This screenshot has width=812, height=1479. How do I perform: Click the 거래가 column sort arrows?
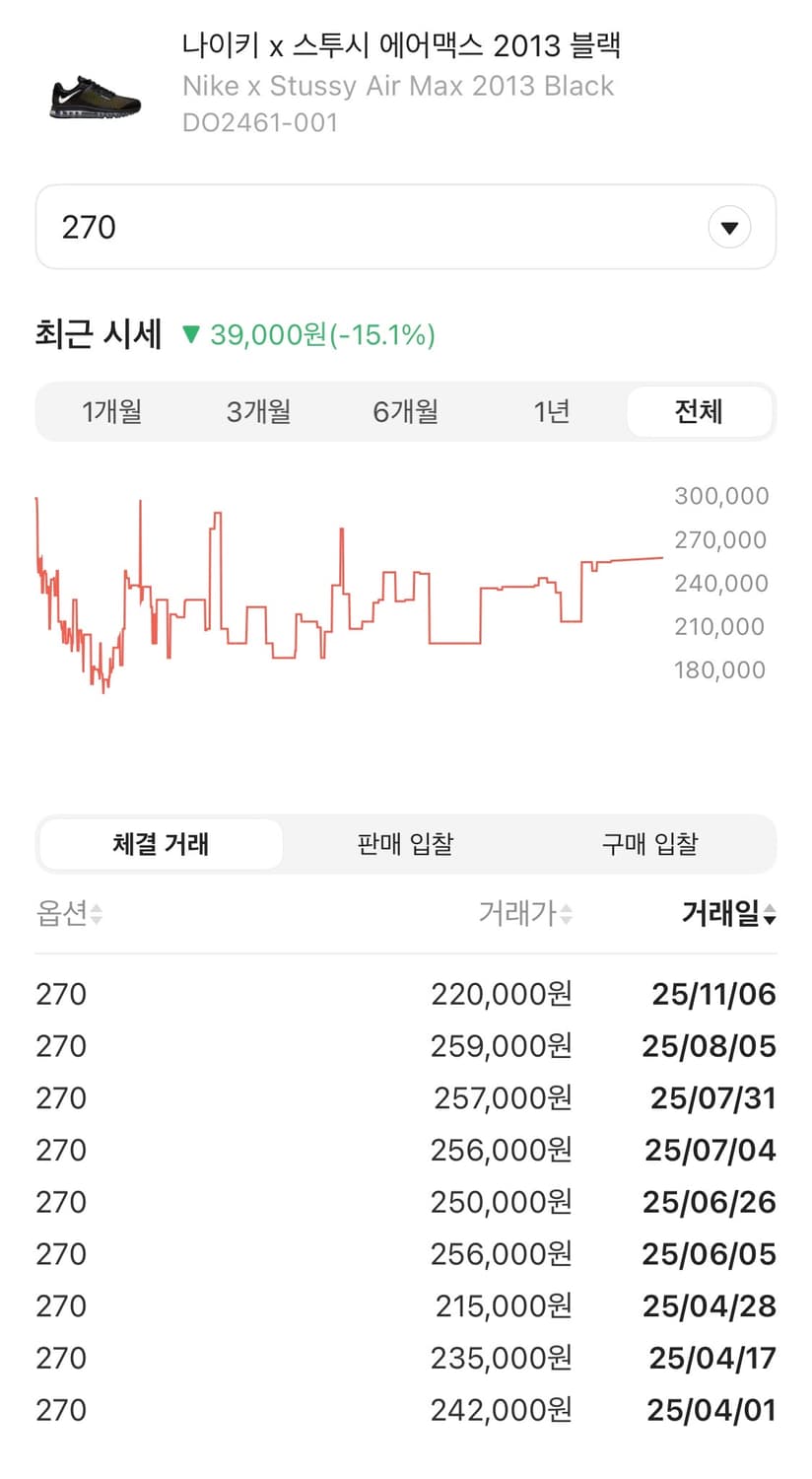click(x=565, y=913)
